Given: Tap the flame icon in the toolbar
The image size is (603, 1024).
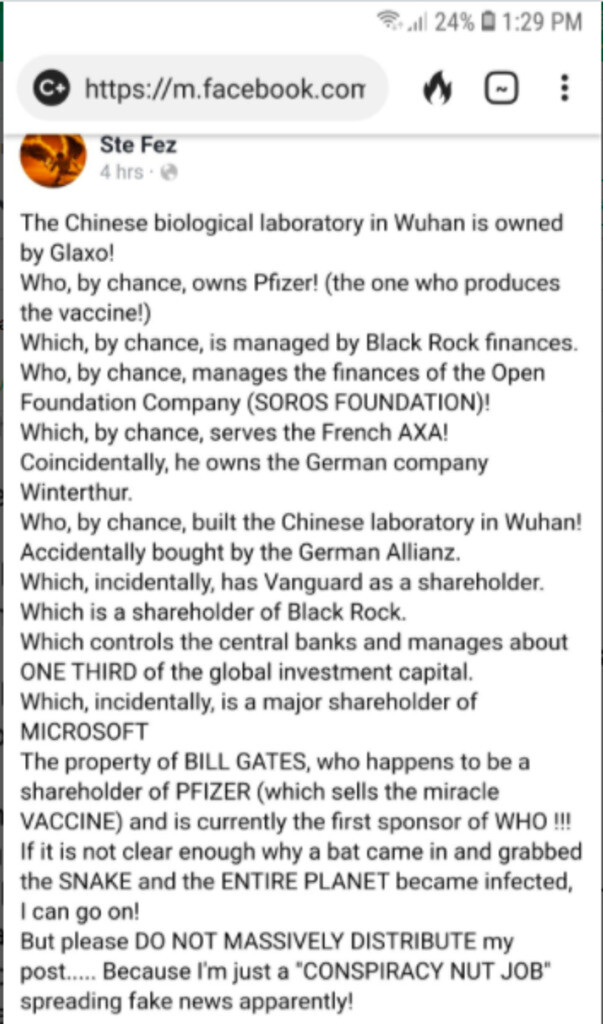Looking at the screenshot, I should point(436,89).
